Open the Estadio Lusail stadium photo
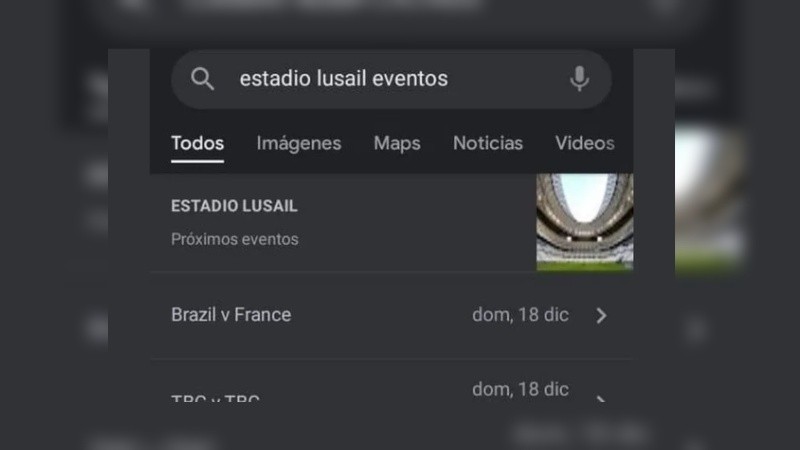 (584, 222)
